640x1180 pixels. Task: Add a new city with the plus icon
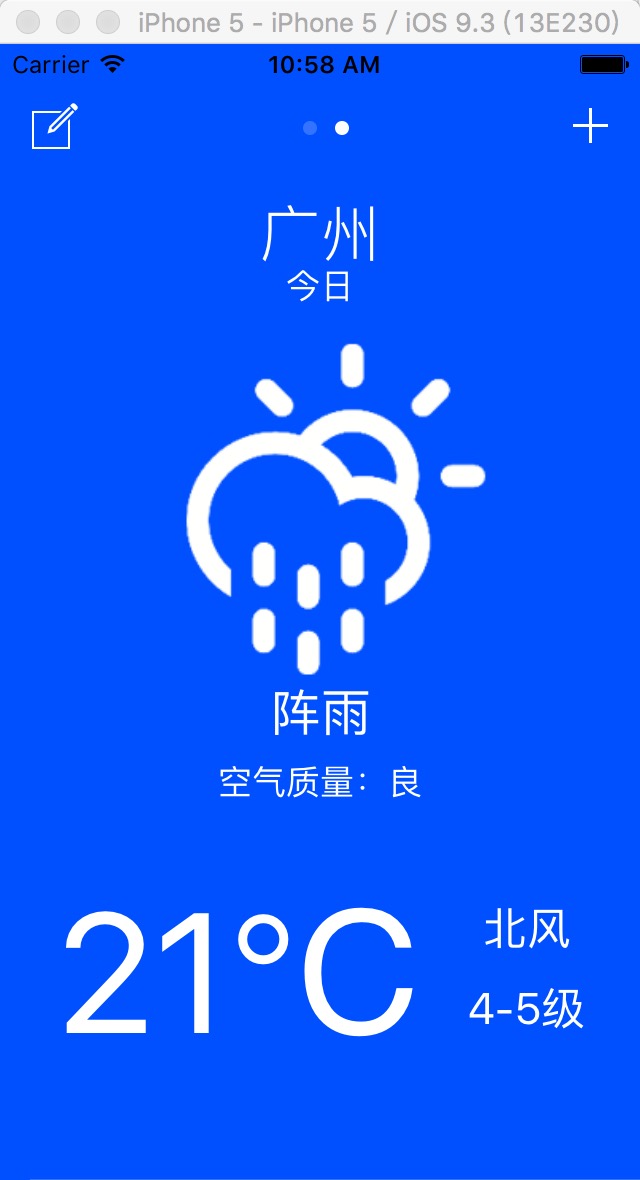pyautogui.click(x=590, y=127)
